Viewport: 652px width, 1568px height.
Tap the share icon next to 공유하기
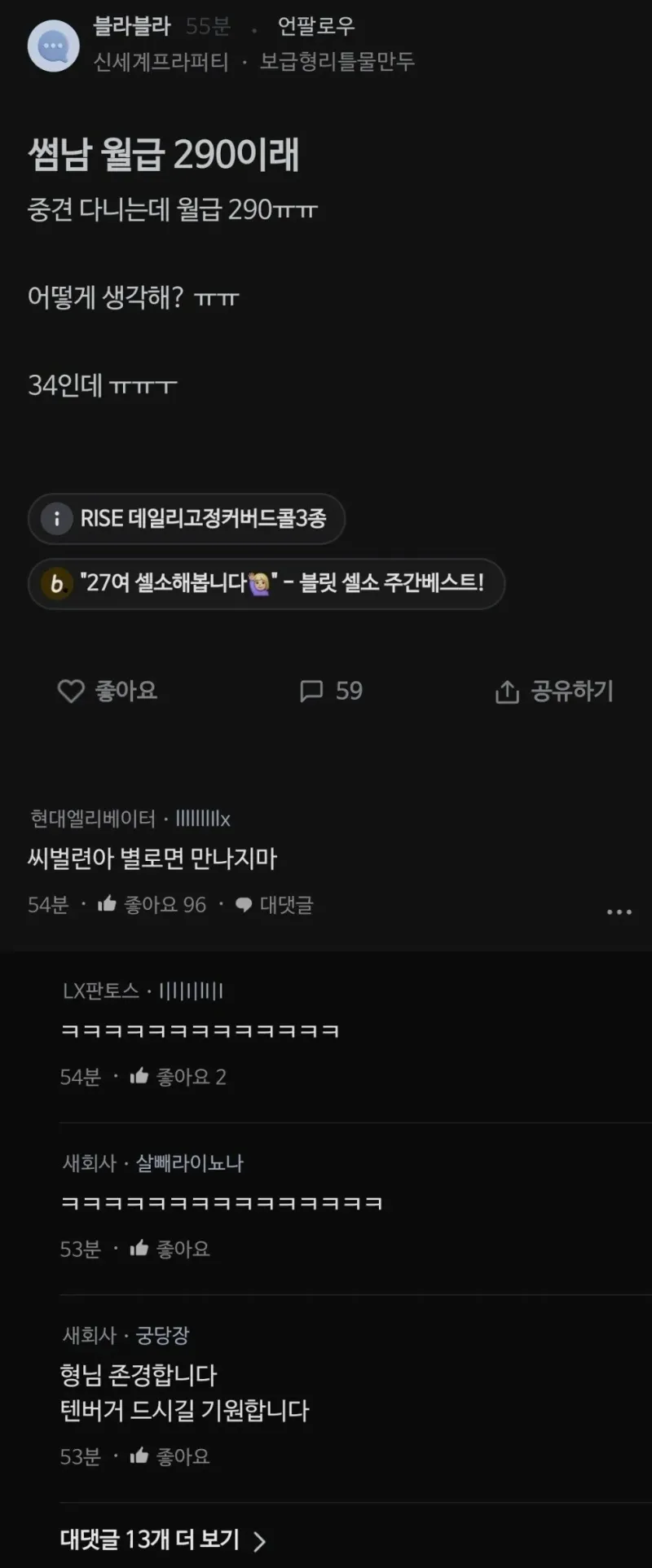click(509, 691)
